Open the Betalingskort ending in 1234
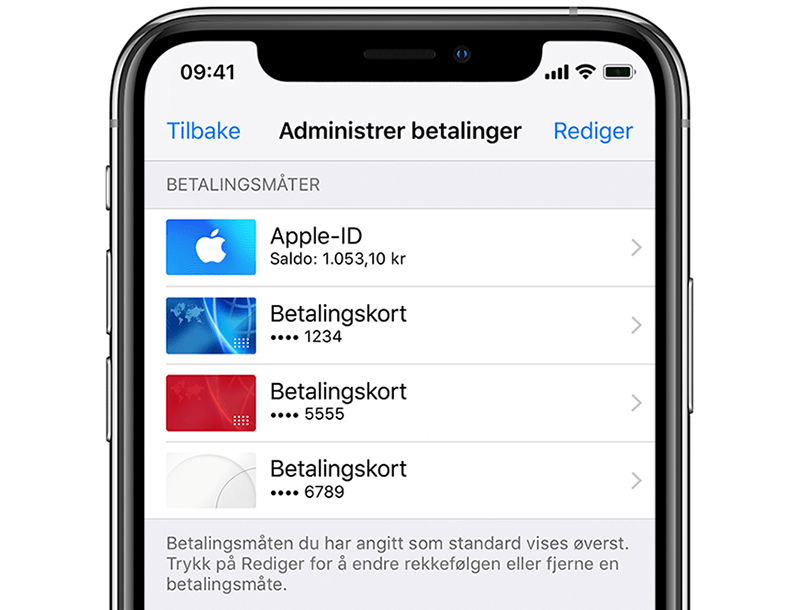This screenshot has height=610, width=800. (400, 325)
